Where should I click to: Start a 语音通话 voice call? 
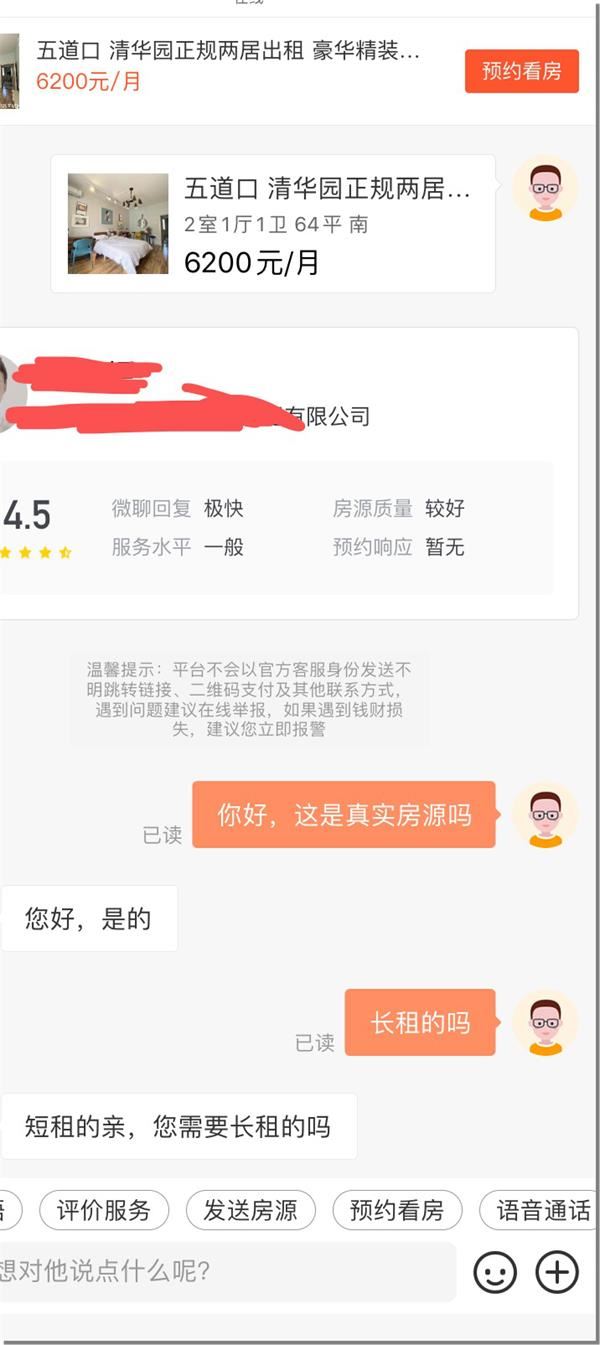[x=540, y=1211]
